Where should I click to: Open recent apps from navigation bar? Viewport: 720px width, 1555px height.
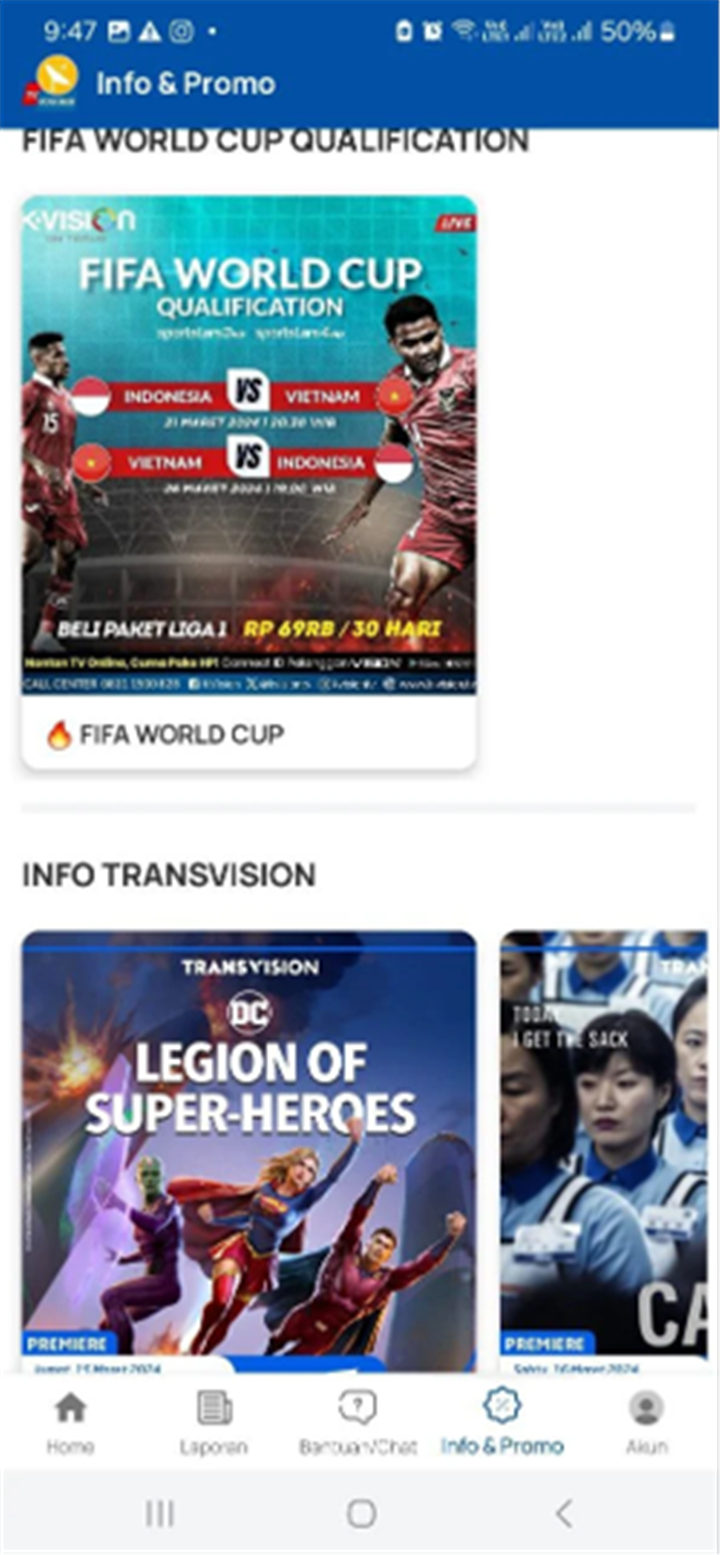click(159, 1513)
